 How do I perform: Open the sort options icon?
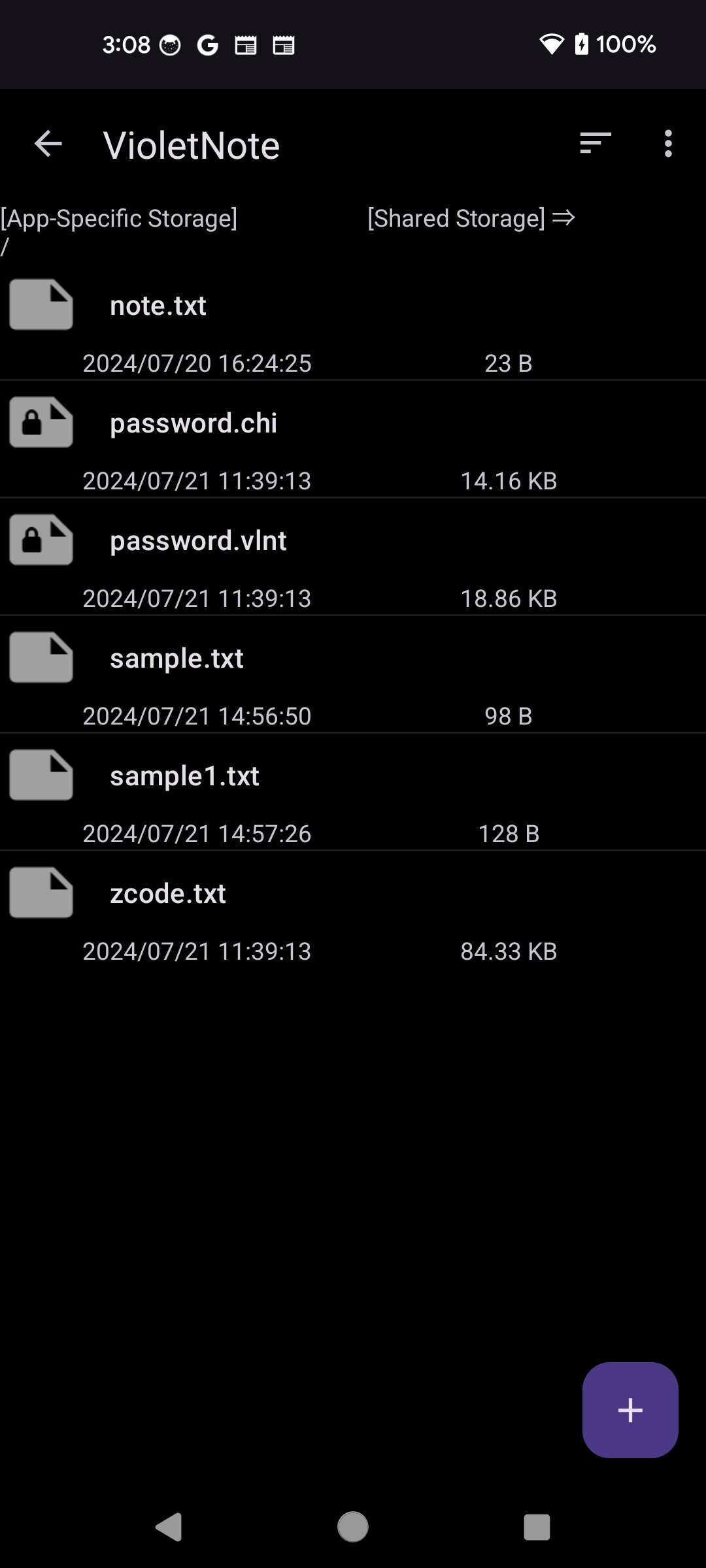pos(595,144)
